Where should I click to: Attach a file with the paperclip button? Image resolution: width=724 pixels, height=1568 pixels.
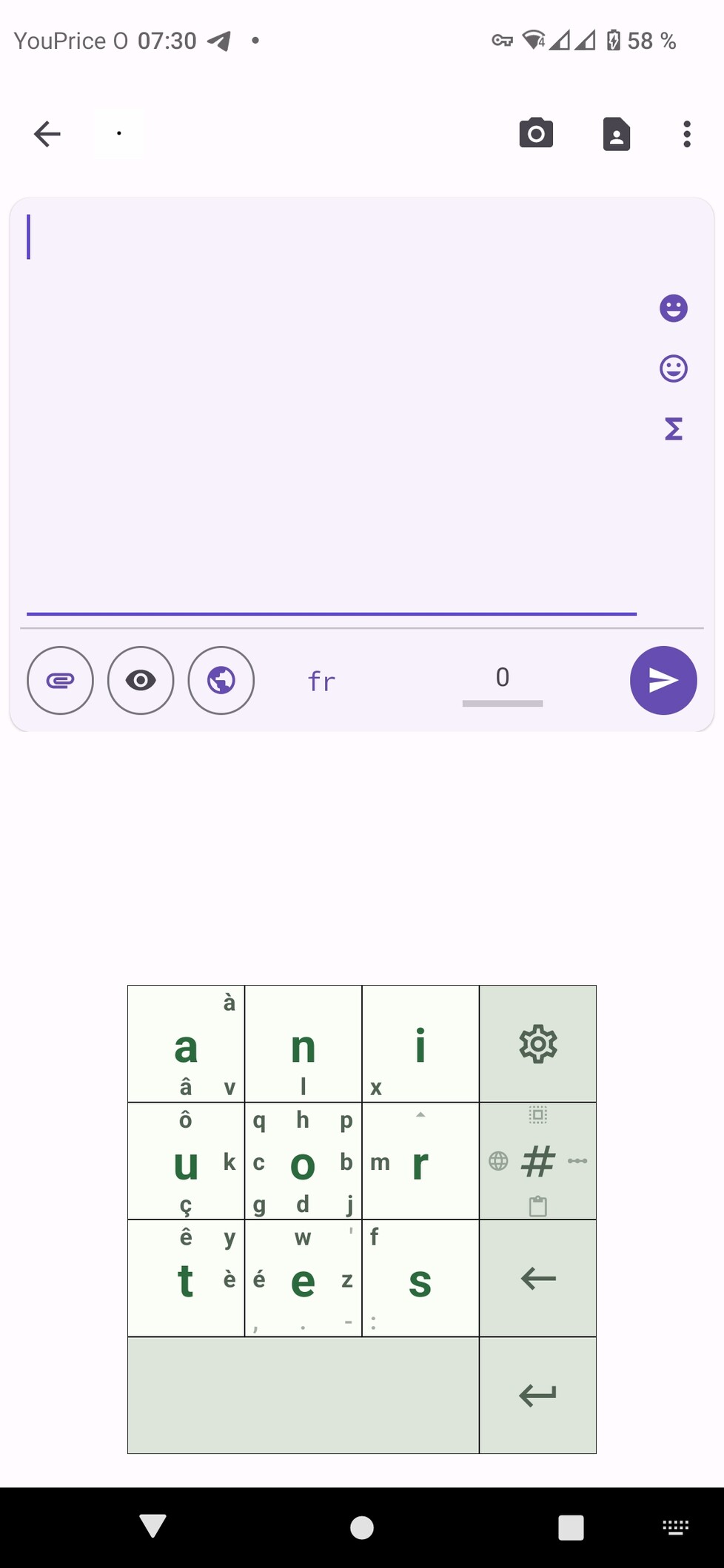(60, 680)
